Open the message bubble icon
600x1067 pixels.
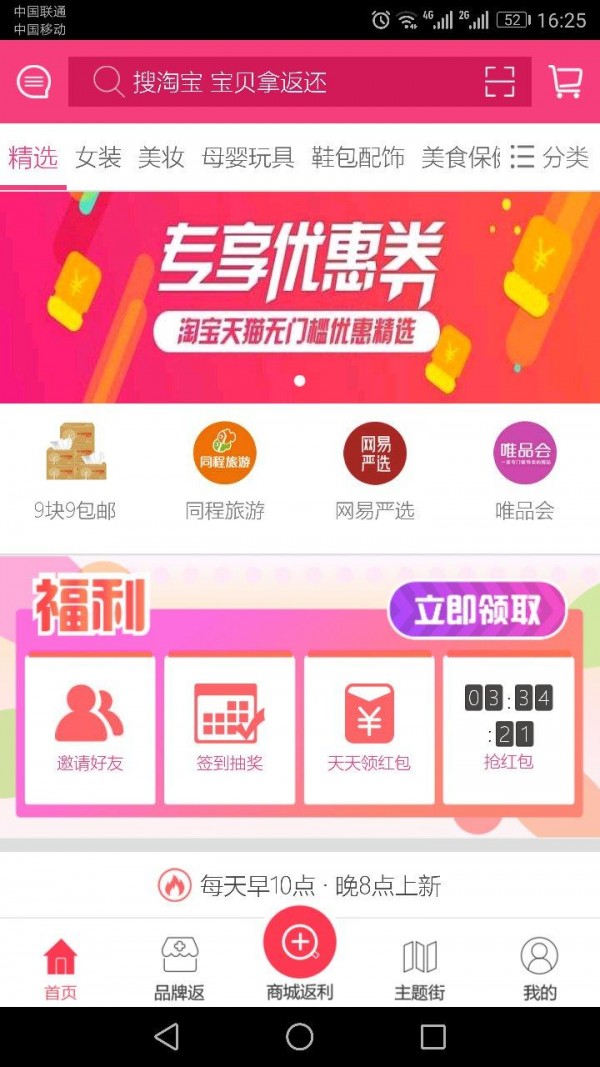tap(33, 82)
